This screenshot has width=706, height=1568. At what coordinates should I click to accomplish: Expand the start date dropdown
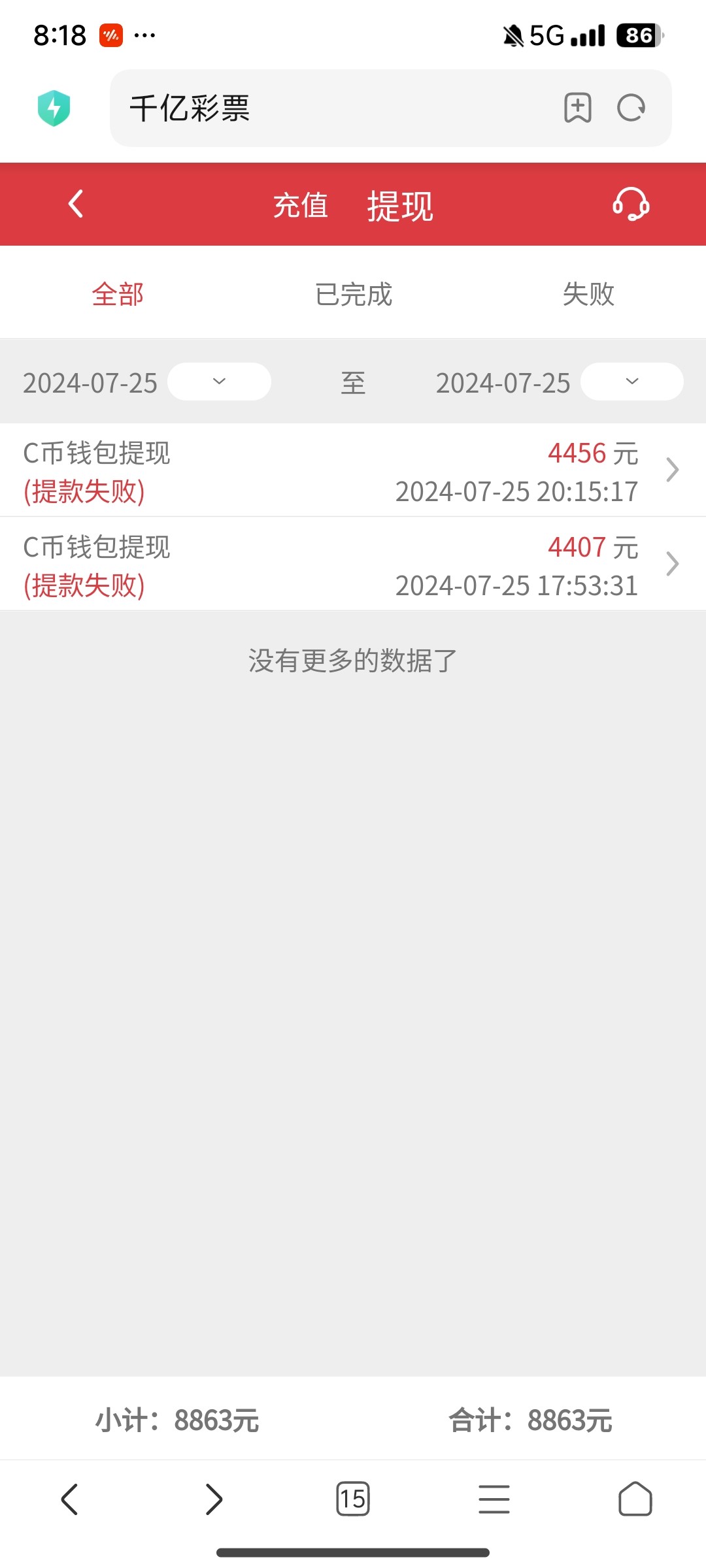point(219,382)
